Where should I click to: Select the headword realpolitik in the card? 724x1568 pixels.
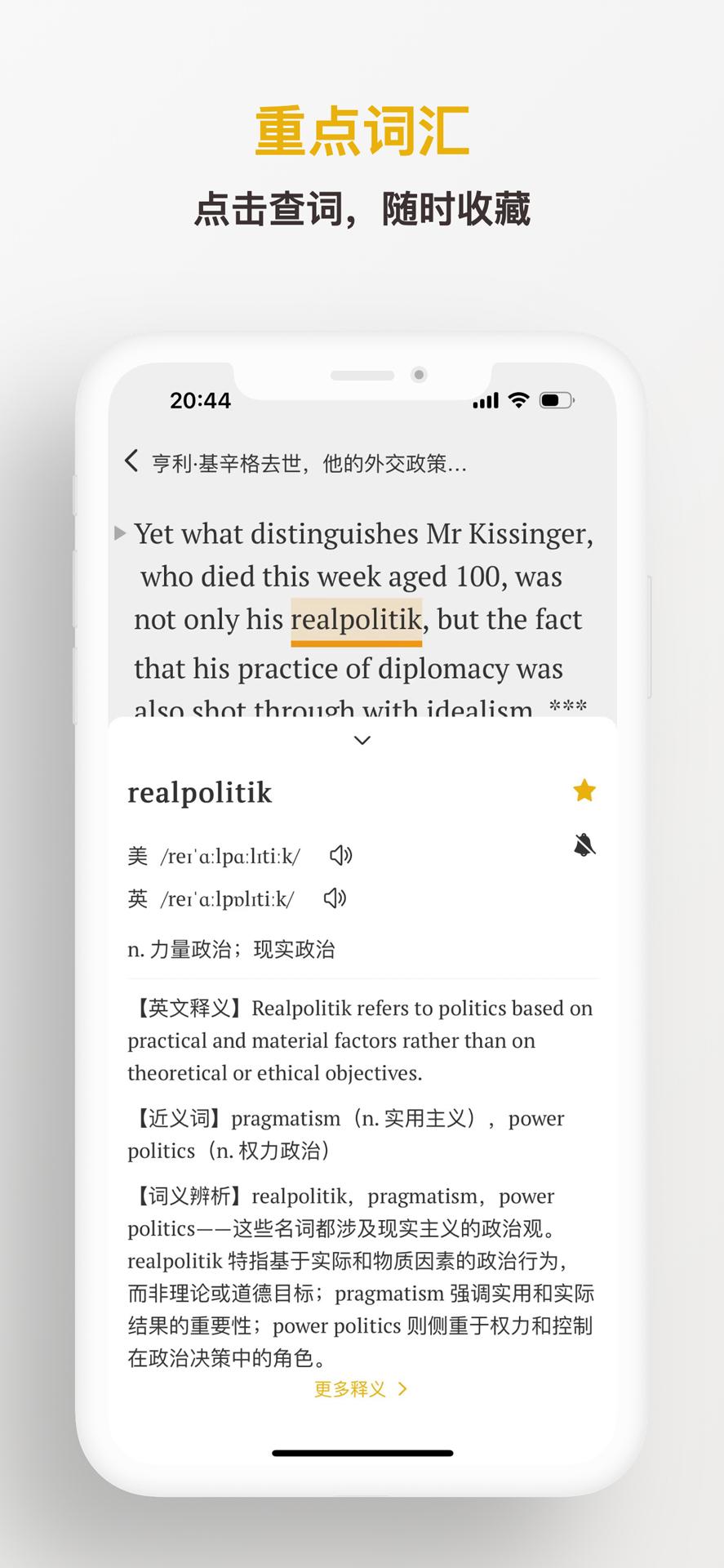[x=199, y=792]
